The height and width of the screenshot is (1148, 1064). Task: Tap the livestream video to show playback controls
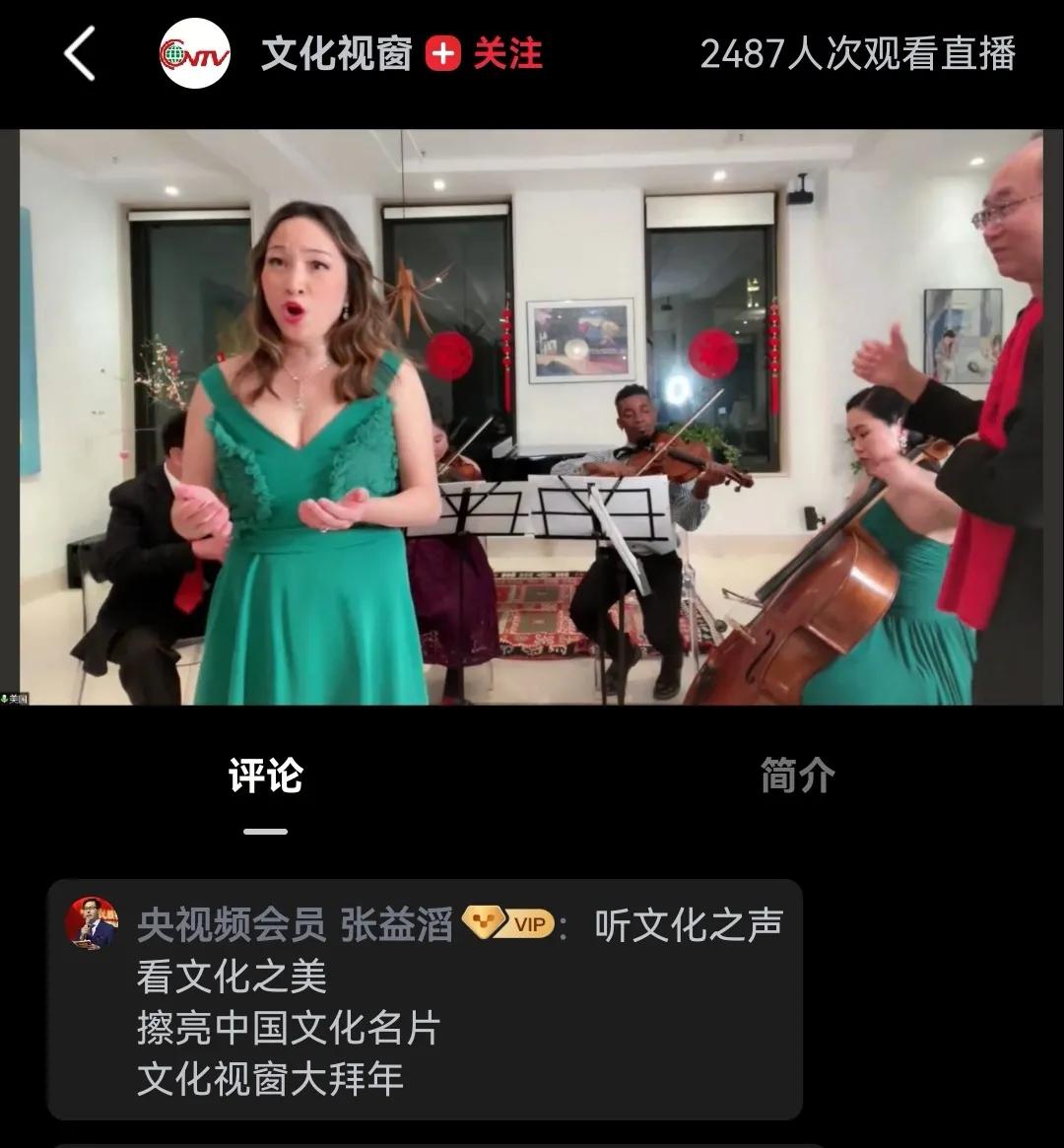532,414
